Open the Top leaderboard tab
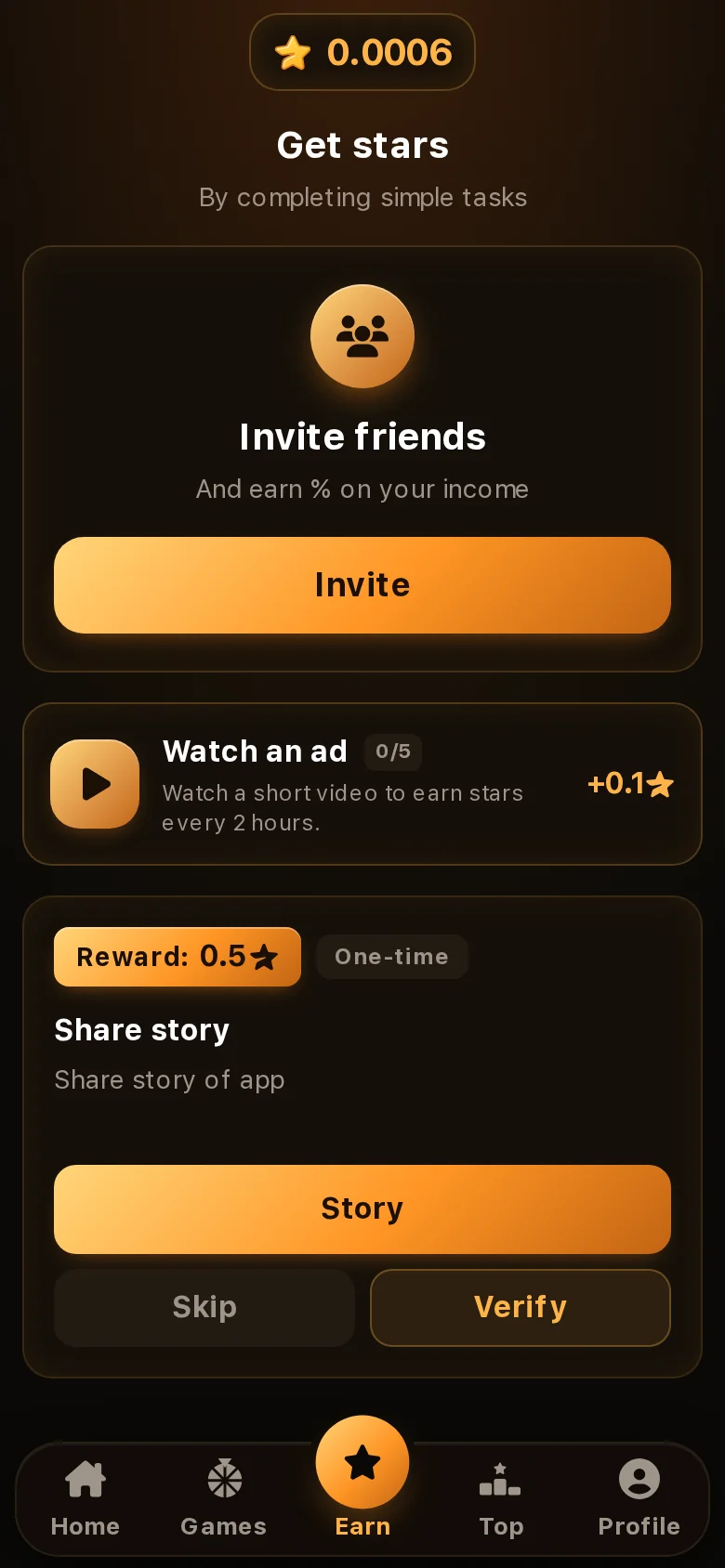Screen dimensions: 725x1568 [x=501, y=1498]
